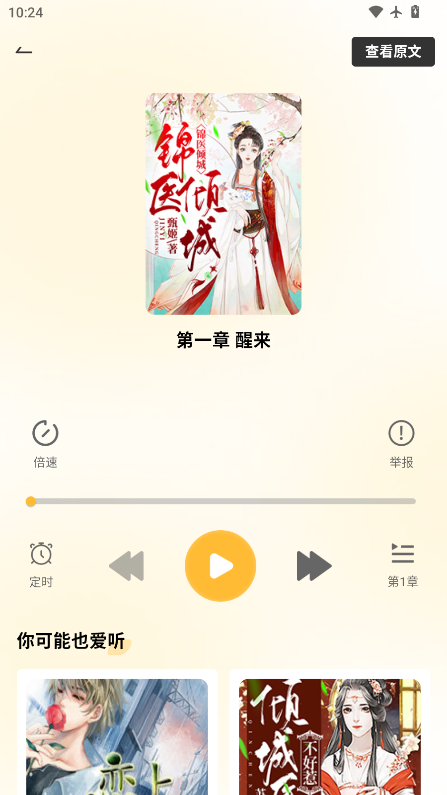This screenshot has height=795, width=447.
Task: Tap the audio progress slider
Action: 221,501
